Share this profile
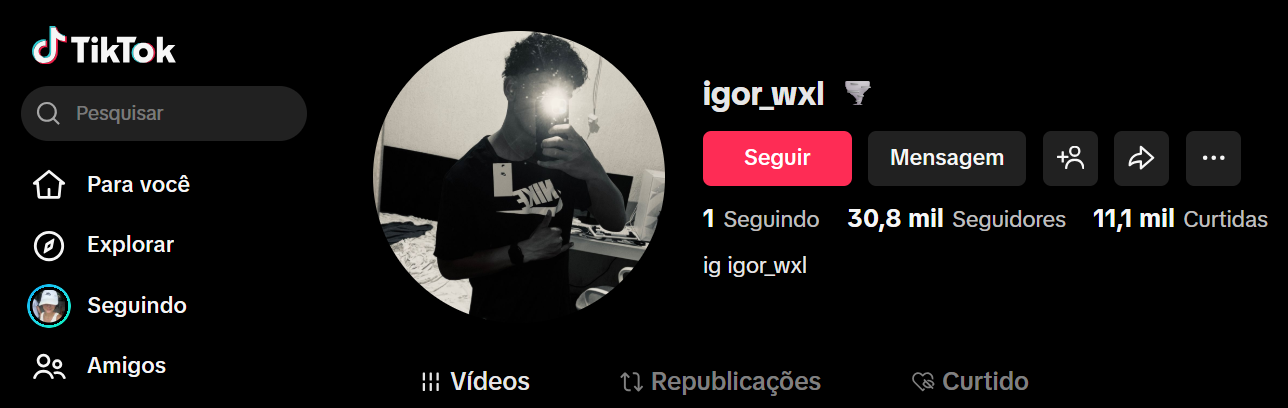 pyautogui.click(x=1141, y=158)
